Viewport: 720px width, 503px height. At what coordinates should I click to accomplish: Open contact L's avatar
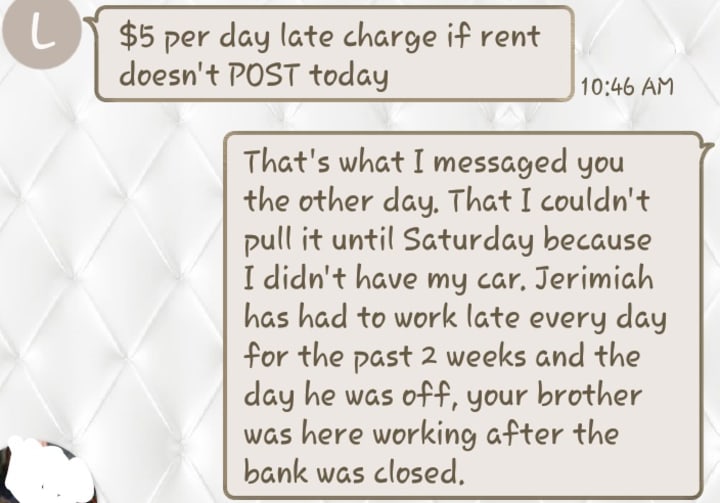coord(42,36)
